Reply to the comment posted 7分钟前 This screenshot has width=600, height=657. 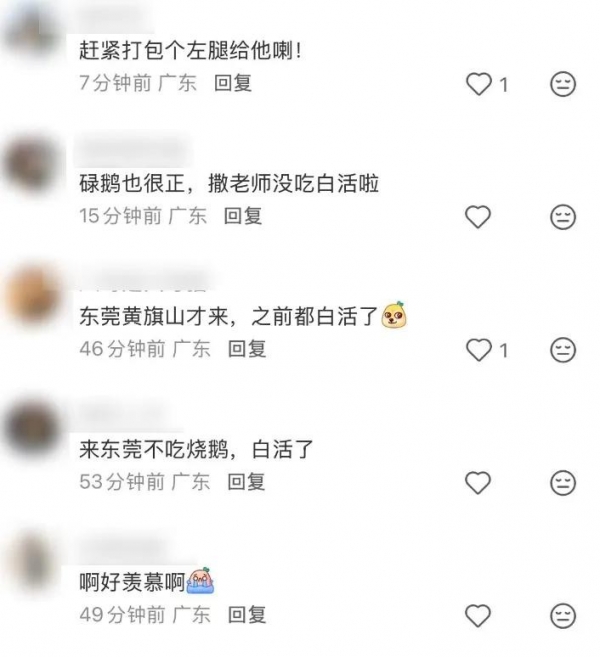pos(233,83)
